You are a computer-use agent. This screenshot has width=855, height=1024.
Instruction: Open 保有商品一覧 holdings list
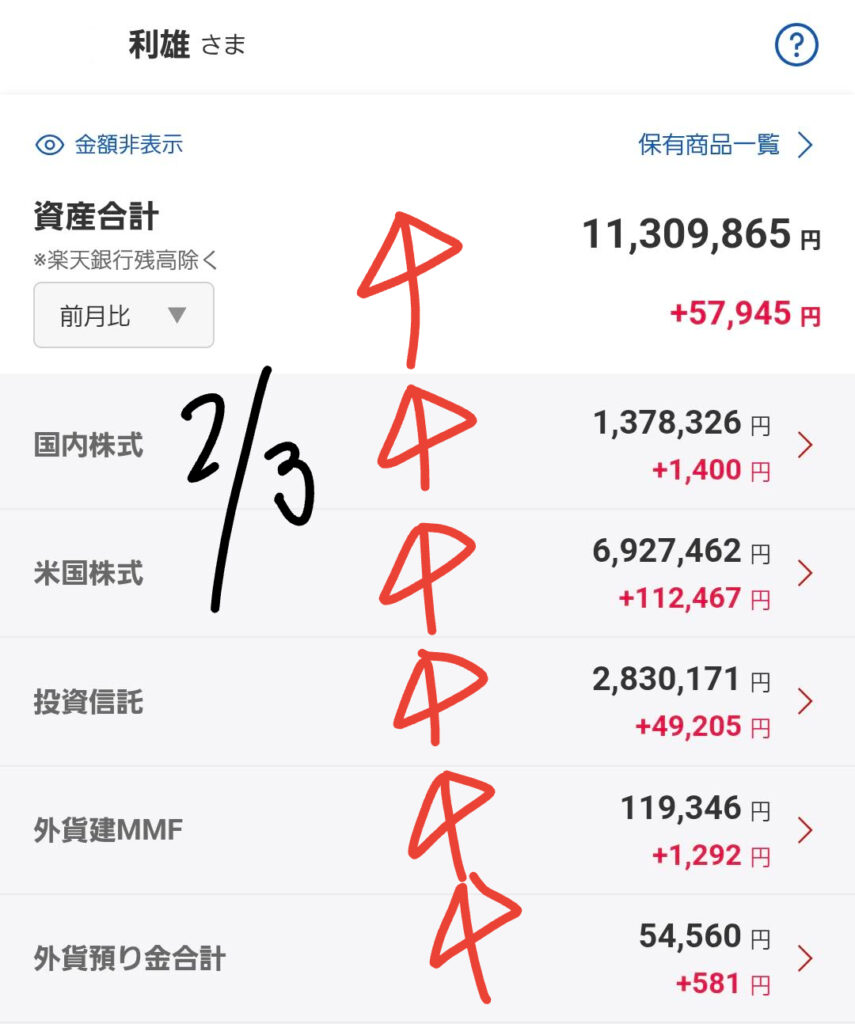point(726,145)
